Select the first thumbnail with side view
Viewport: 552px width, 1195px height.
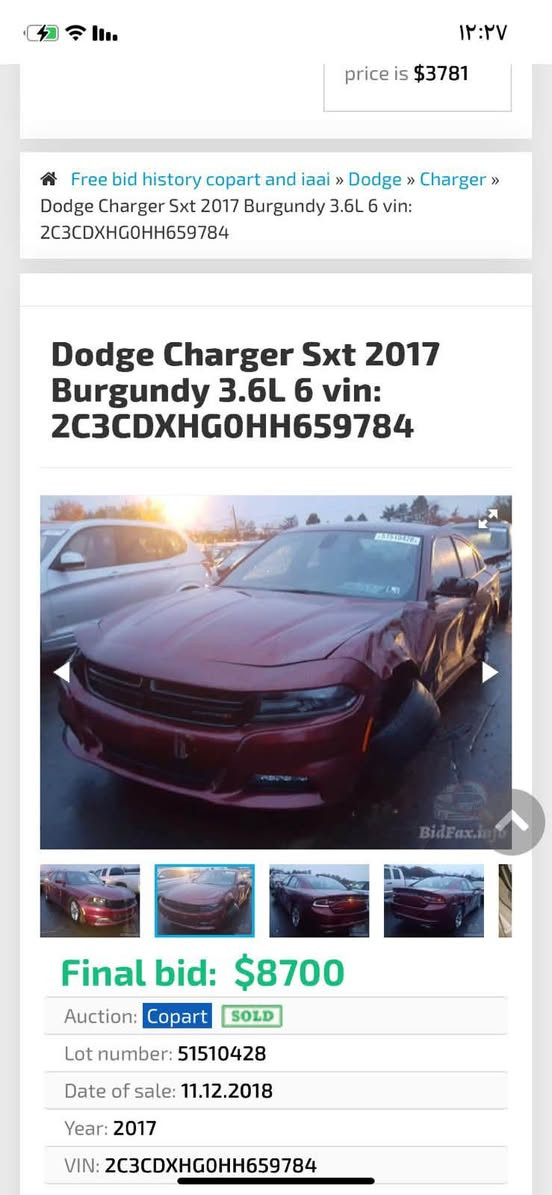click(x=90, y=901)
